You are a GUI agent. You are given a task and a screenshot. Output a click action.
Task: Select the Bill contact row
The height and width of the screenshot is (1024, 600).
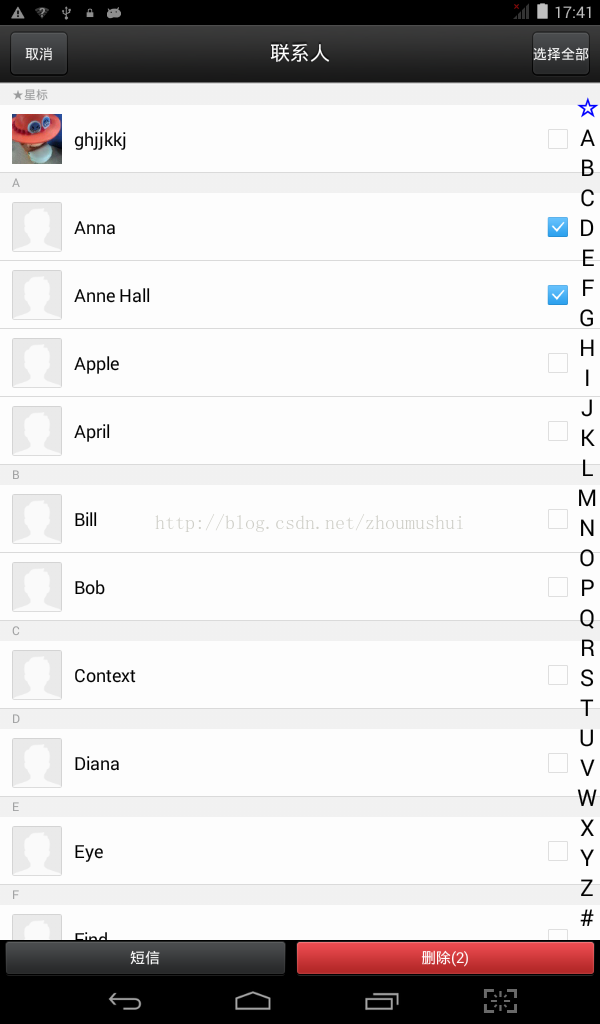pyautogui.click(x=287, y=519)
